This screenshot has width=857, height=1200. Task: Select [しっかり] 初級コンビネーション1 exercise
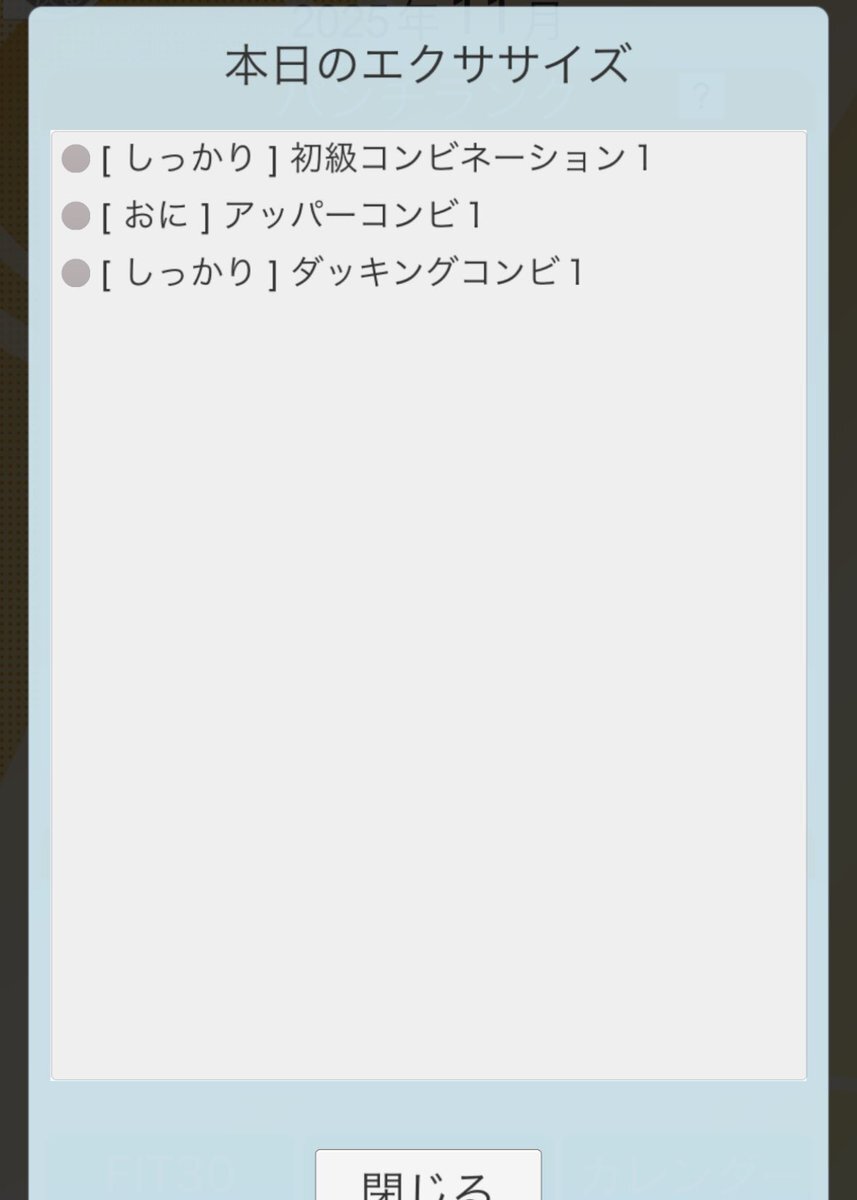tap(375, 158)
